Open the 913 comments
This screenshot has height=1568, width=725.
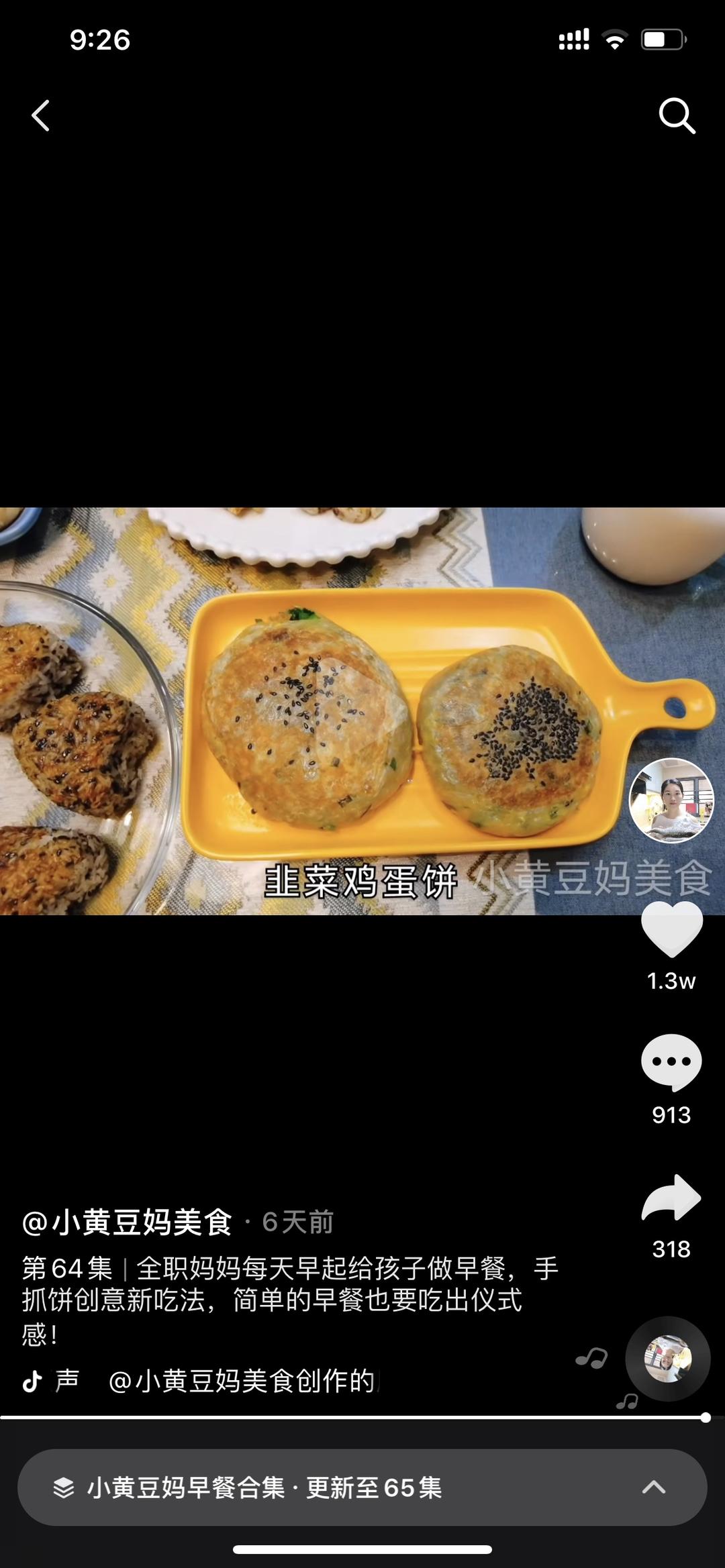tap(671, 1061)
